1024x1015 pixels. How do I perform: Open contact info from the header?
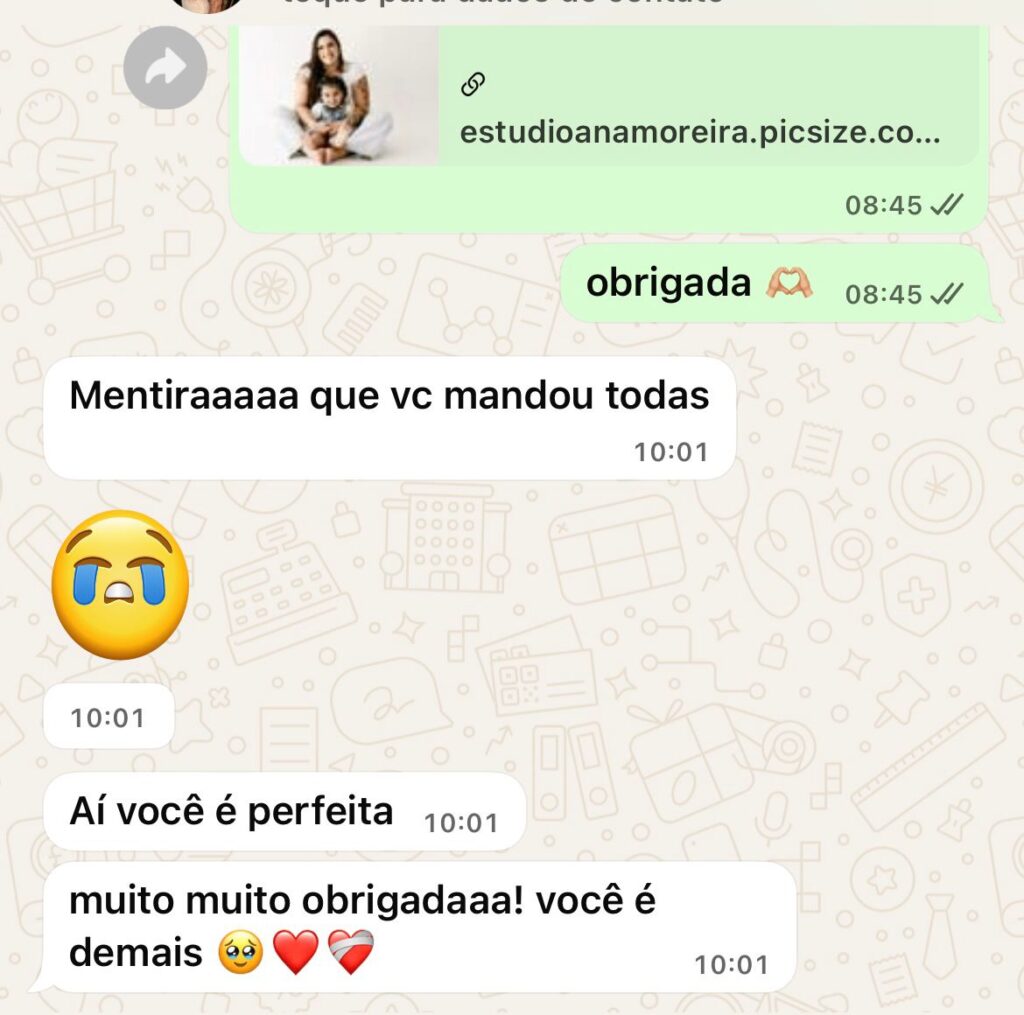click(x=502, y=3)
